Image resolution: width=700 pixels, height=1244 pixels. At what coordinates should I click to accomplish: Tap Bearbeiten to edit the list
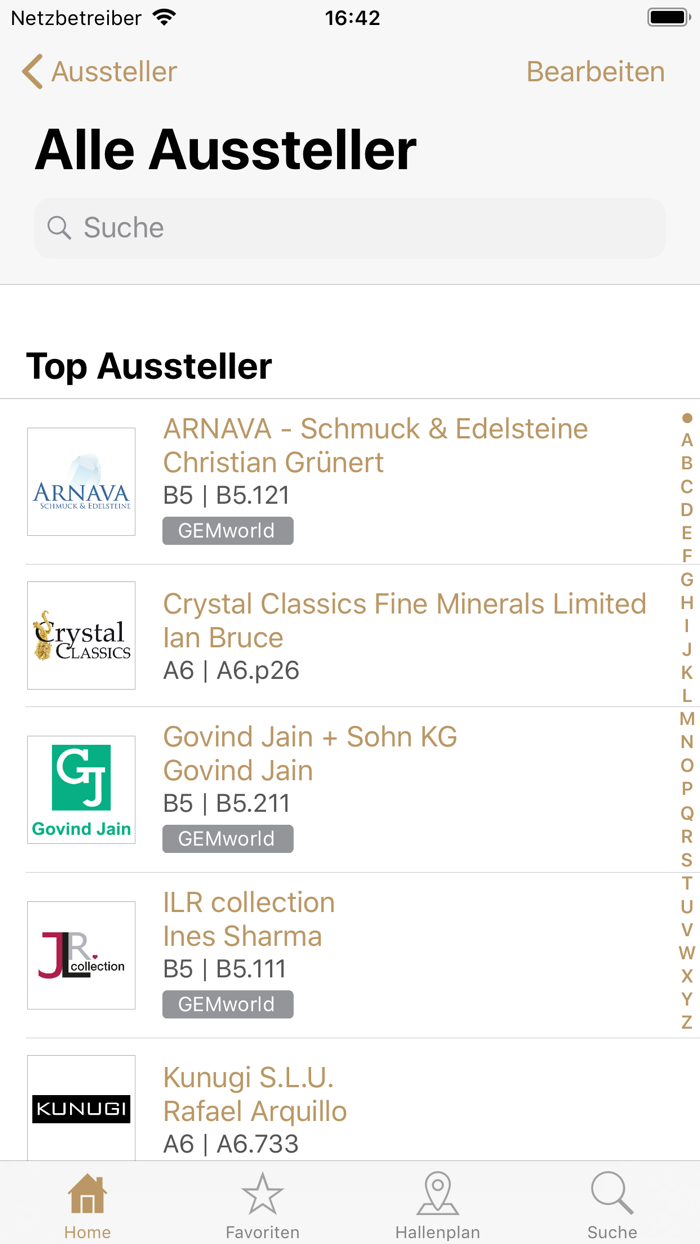coord(595,72)
